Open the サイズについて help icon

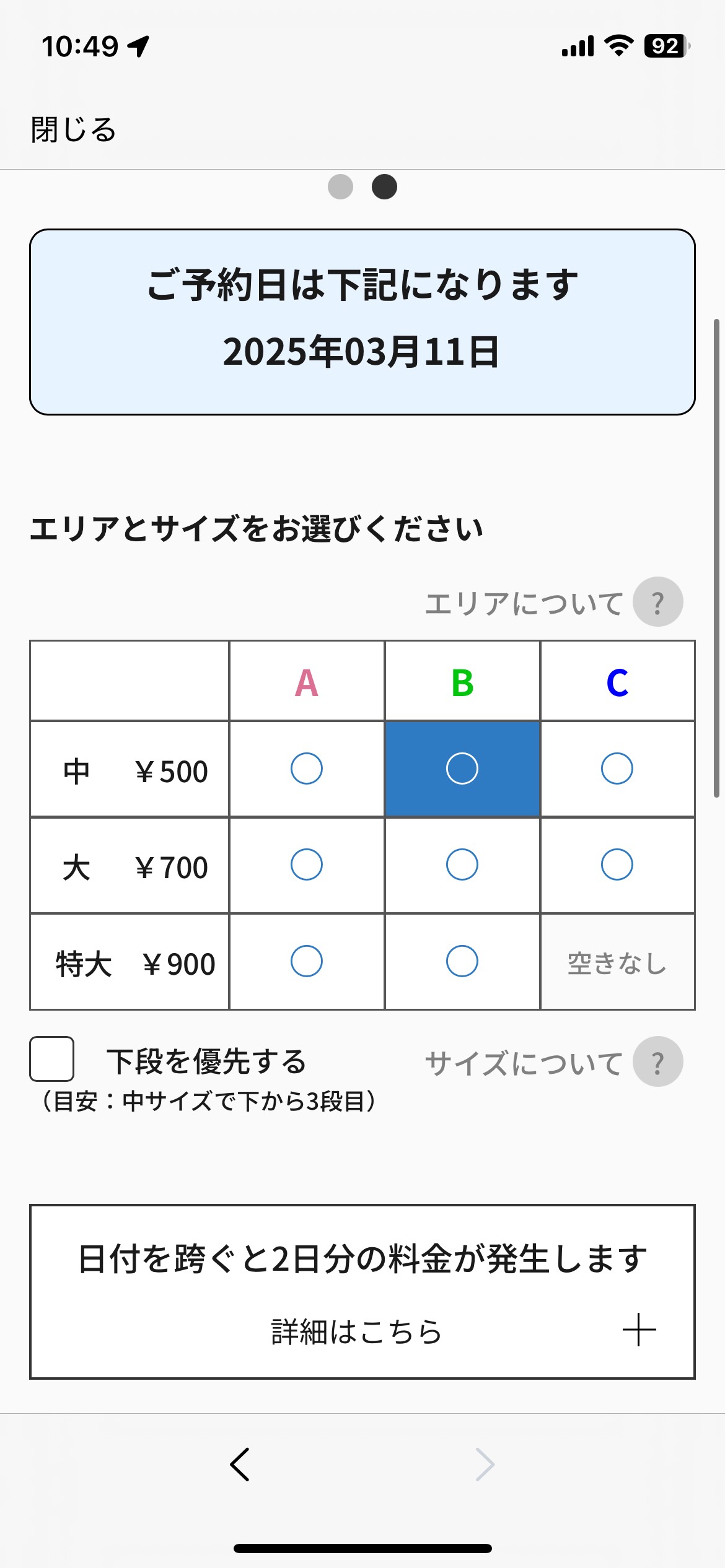pyautogui.click(x=657, y=1061)
